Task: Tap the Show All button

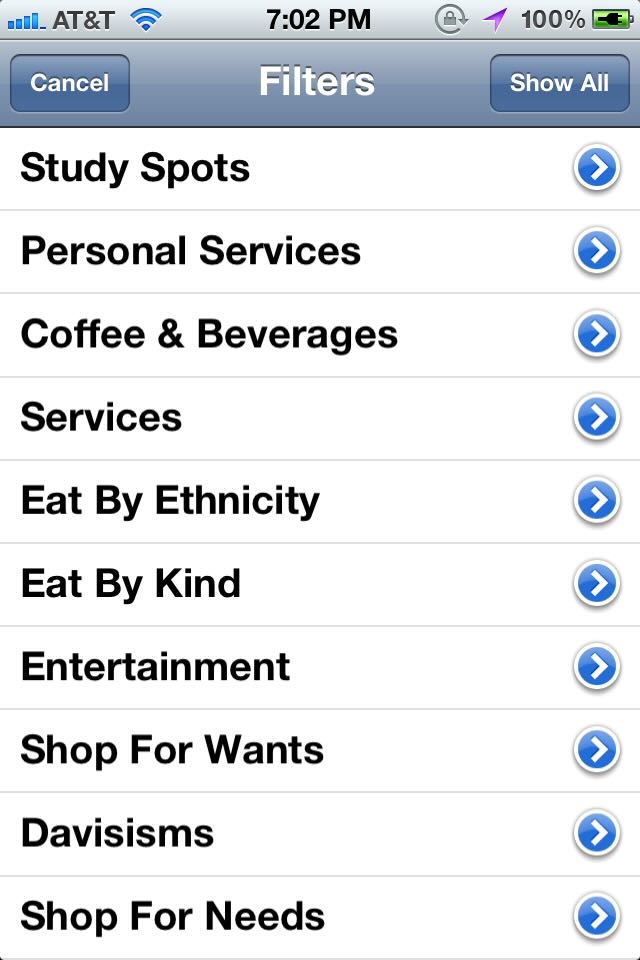Action: pos(559,83)
